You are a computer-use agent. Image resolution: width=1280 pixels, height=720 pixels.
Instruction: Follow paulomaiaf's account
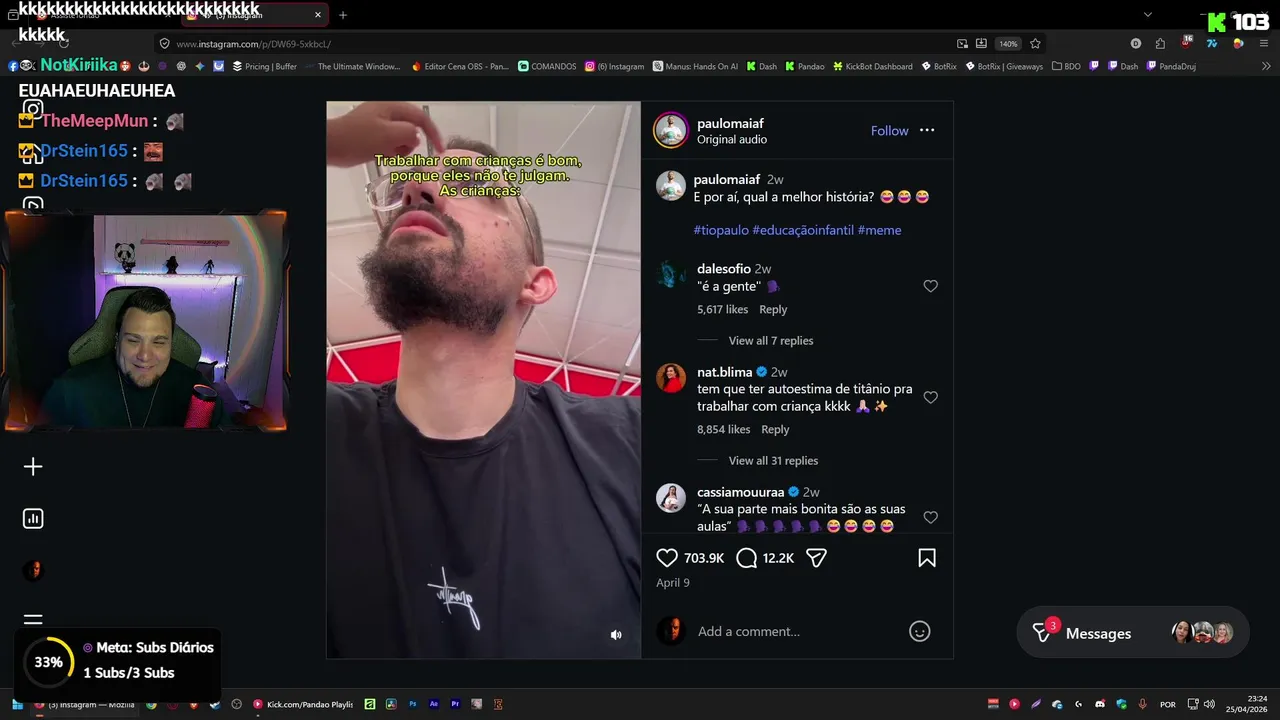click(889, 131)
